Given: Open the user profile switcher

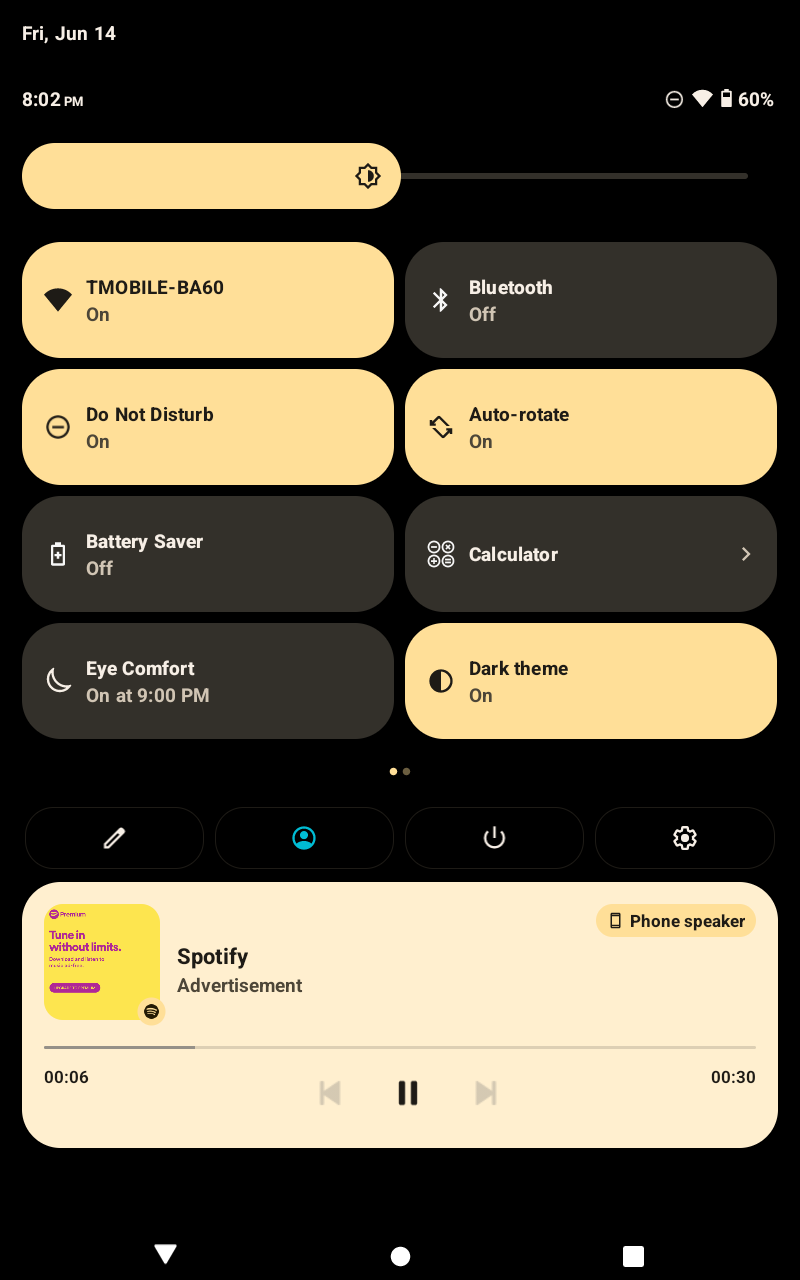Looking at the screenshot, I should click(304, 838).
